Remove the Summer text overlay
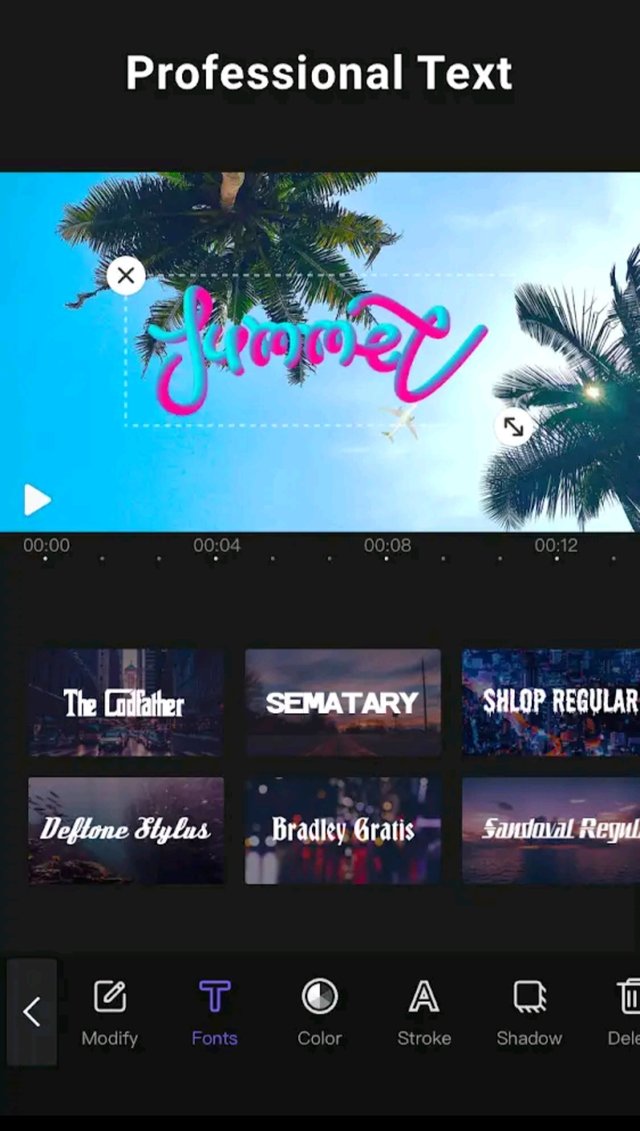Viewport: 640px width, 1131px height. [126, 275]
